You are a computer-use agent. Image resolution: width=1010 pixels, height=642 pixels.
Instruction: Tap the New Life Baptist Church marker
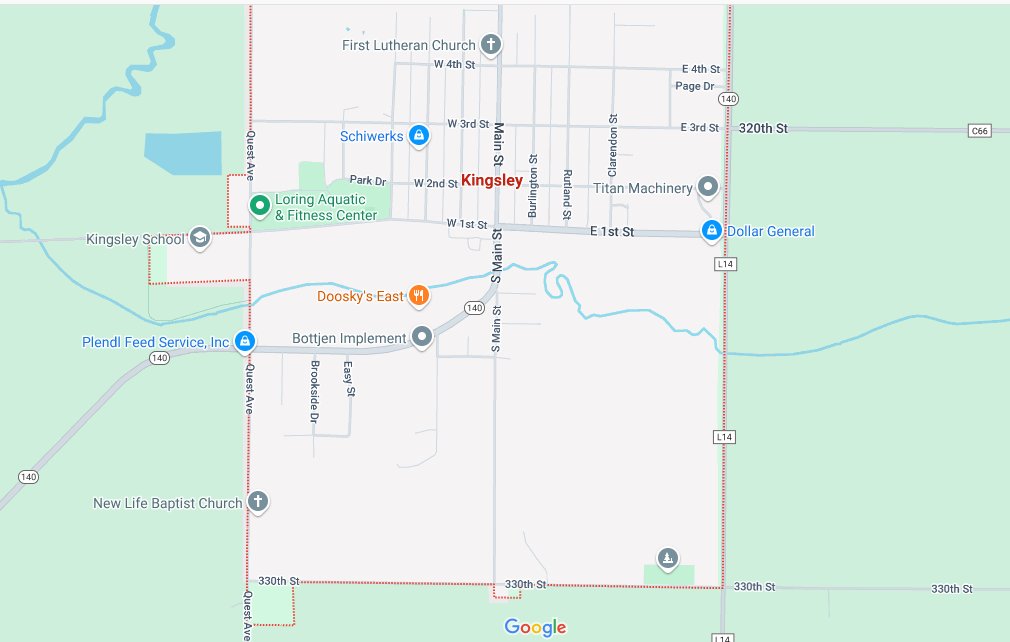[x=258, y=502]
